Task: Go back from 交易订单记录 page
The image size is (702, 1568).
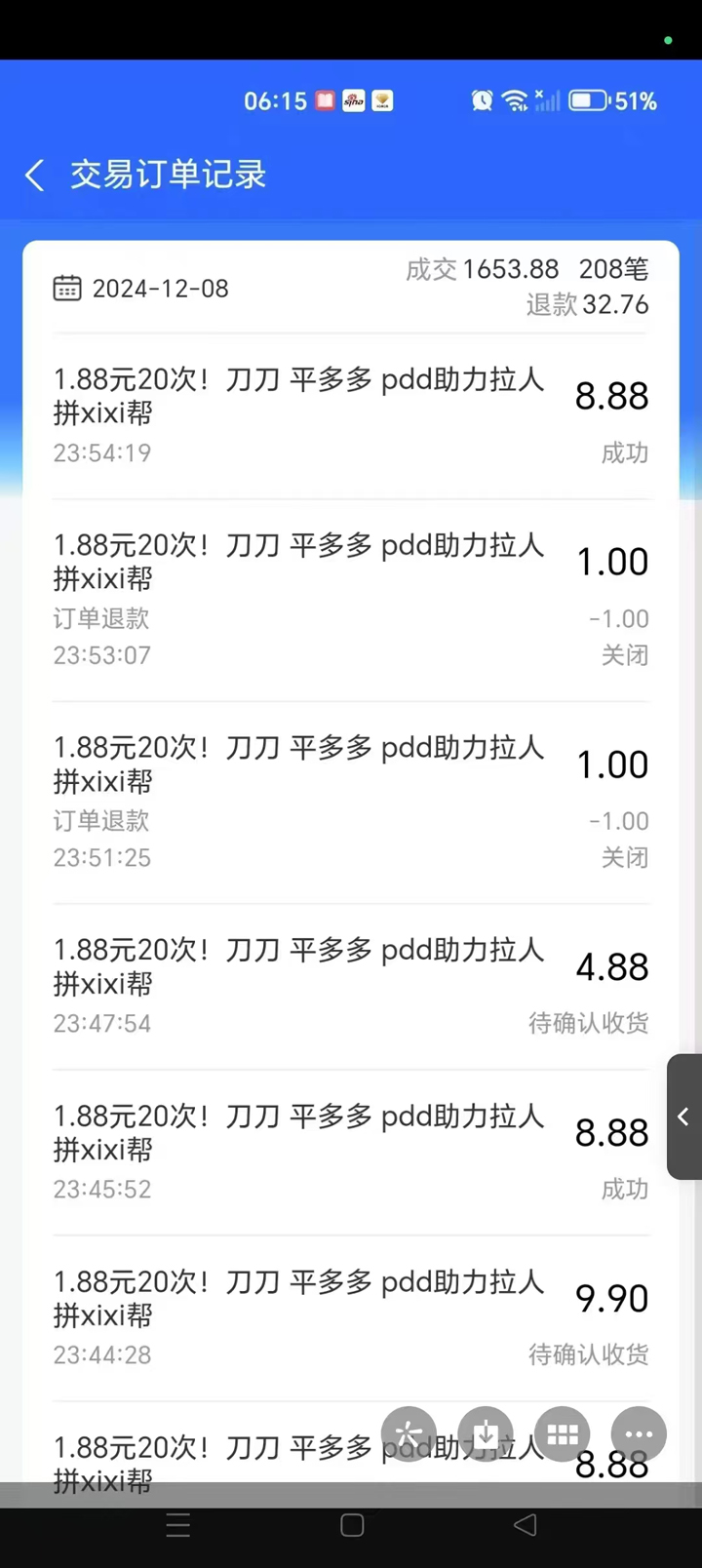Action: click(35, 176)
